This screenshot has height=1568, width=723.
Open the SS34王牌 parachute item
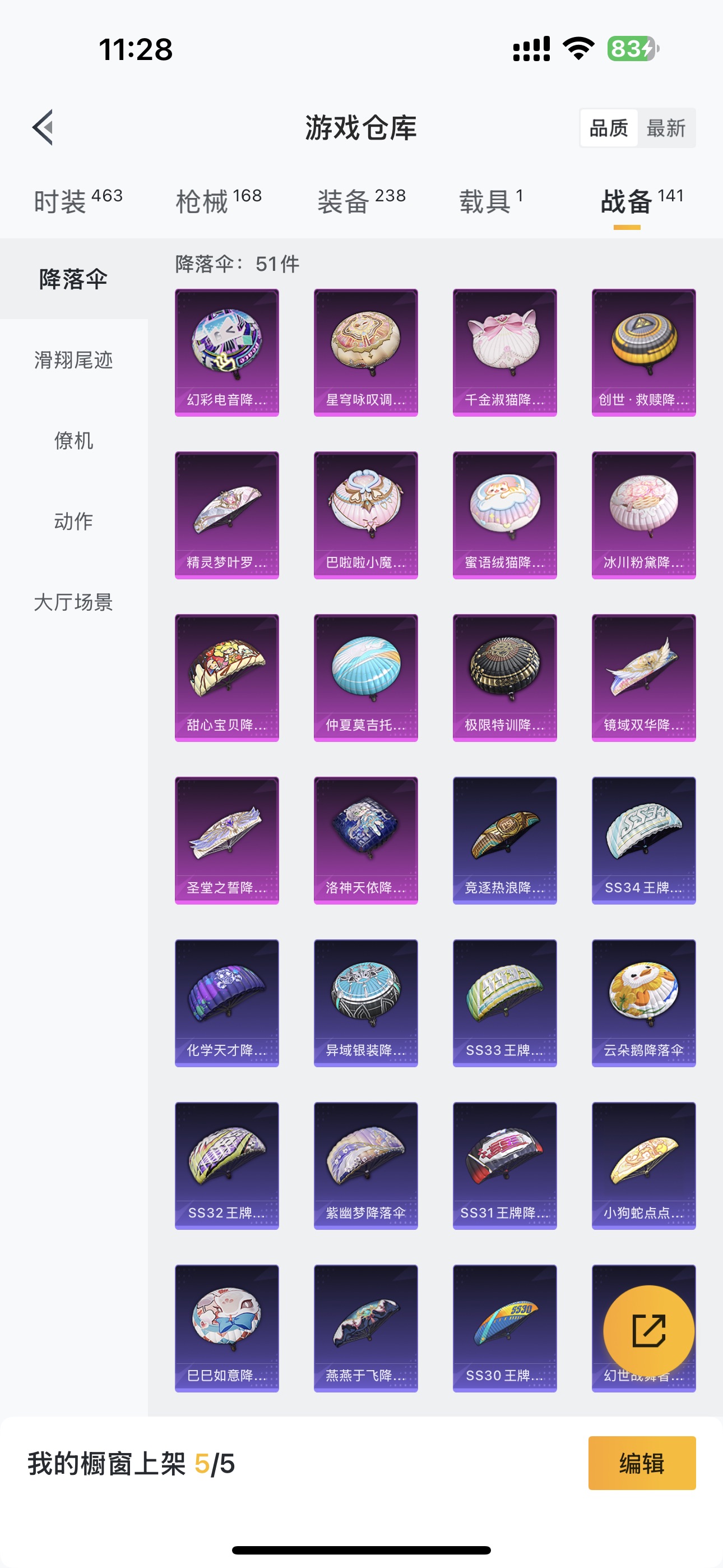coord(643,840)
